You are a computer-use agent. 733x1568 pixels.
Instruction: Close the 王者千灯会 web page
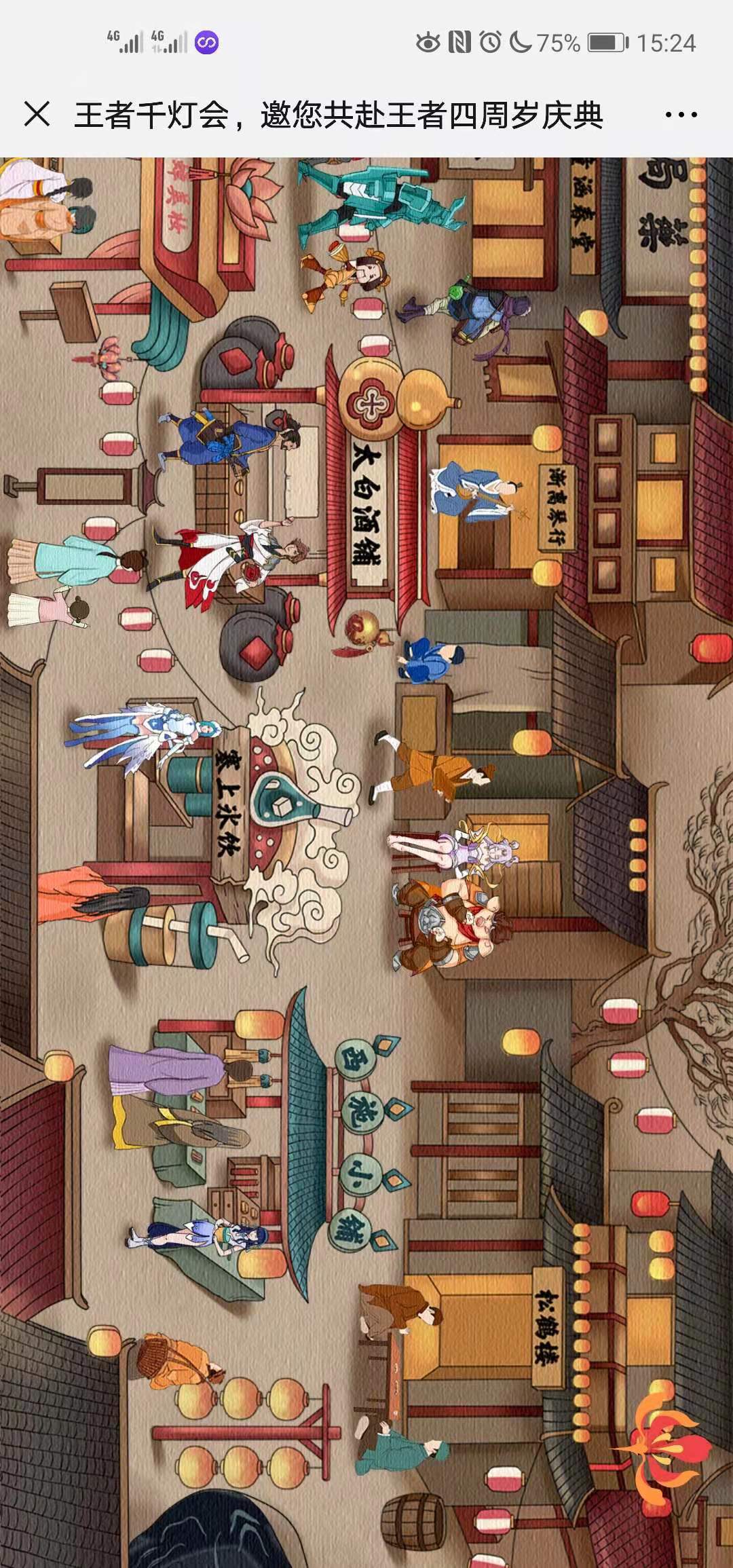pyautogui.click(x=37, y=114)
